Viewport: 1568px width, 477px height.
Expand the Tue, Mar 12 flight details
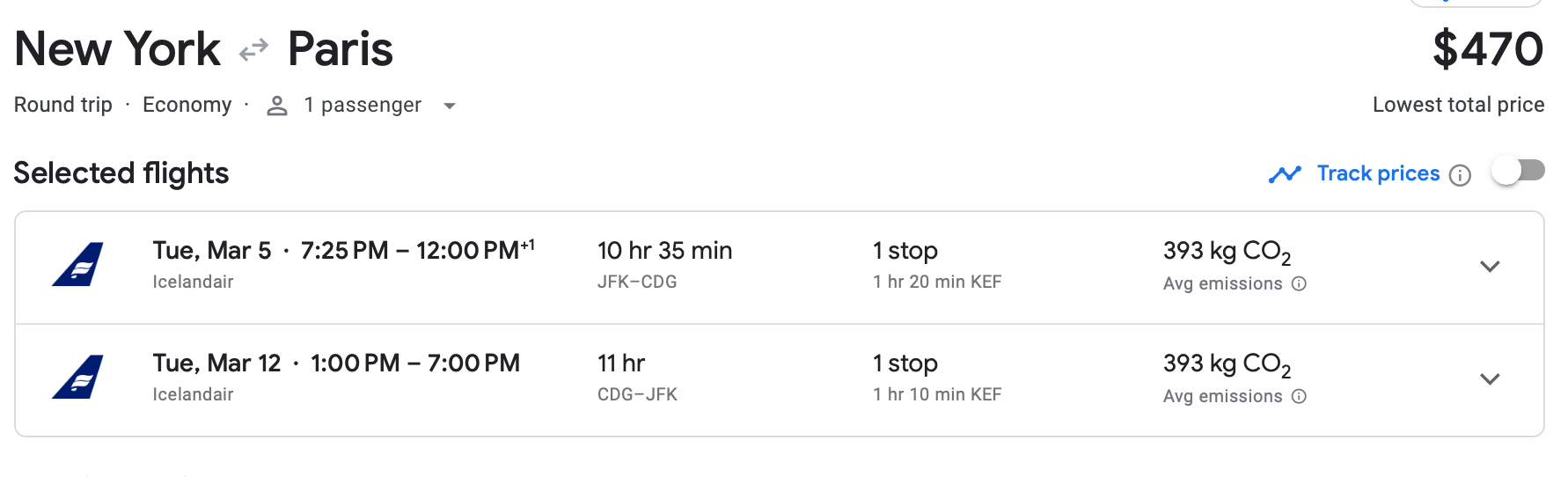coord(1489,379)
